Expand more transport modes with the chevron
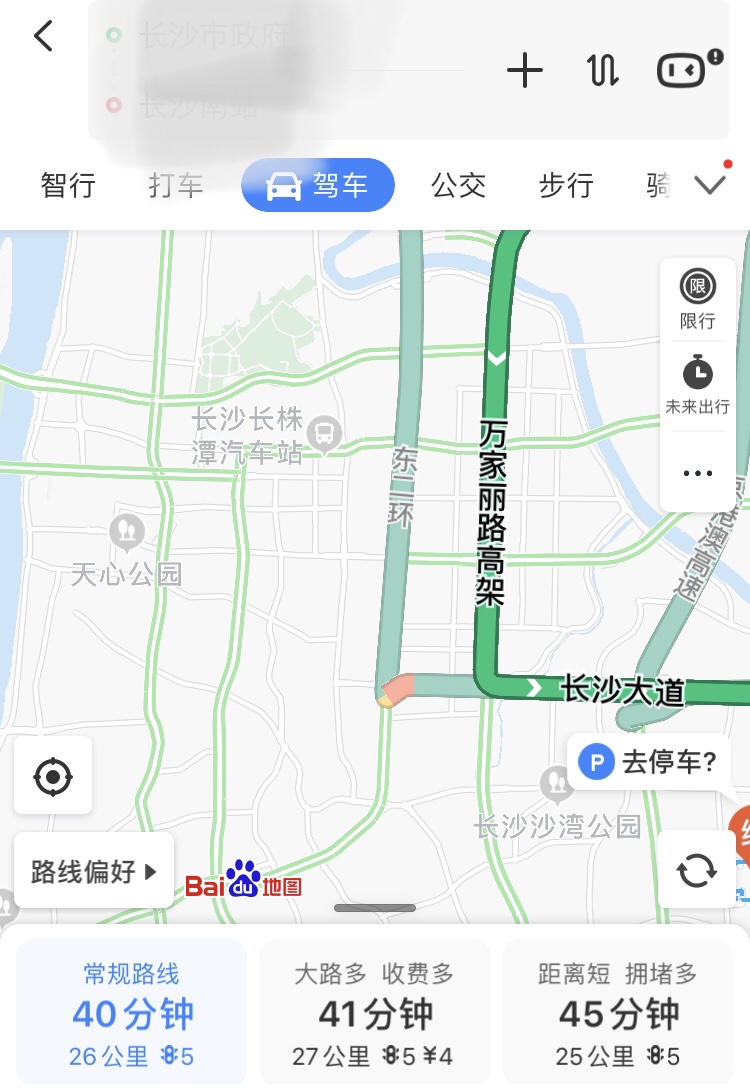The image size is (750, 1089). [710, 184]
